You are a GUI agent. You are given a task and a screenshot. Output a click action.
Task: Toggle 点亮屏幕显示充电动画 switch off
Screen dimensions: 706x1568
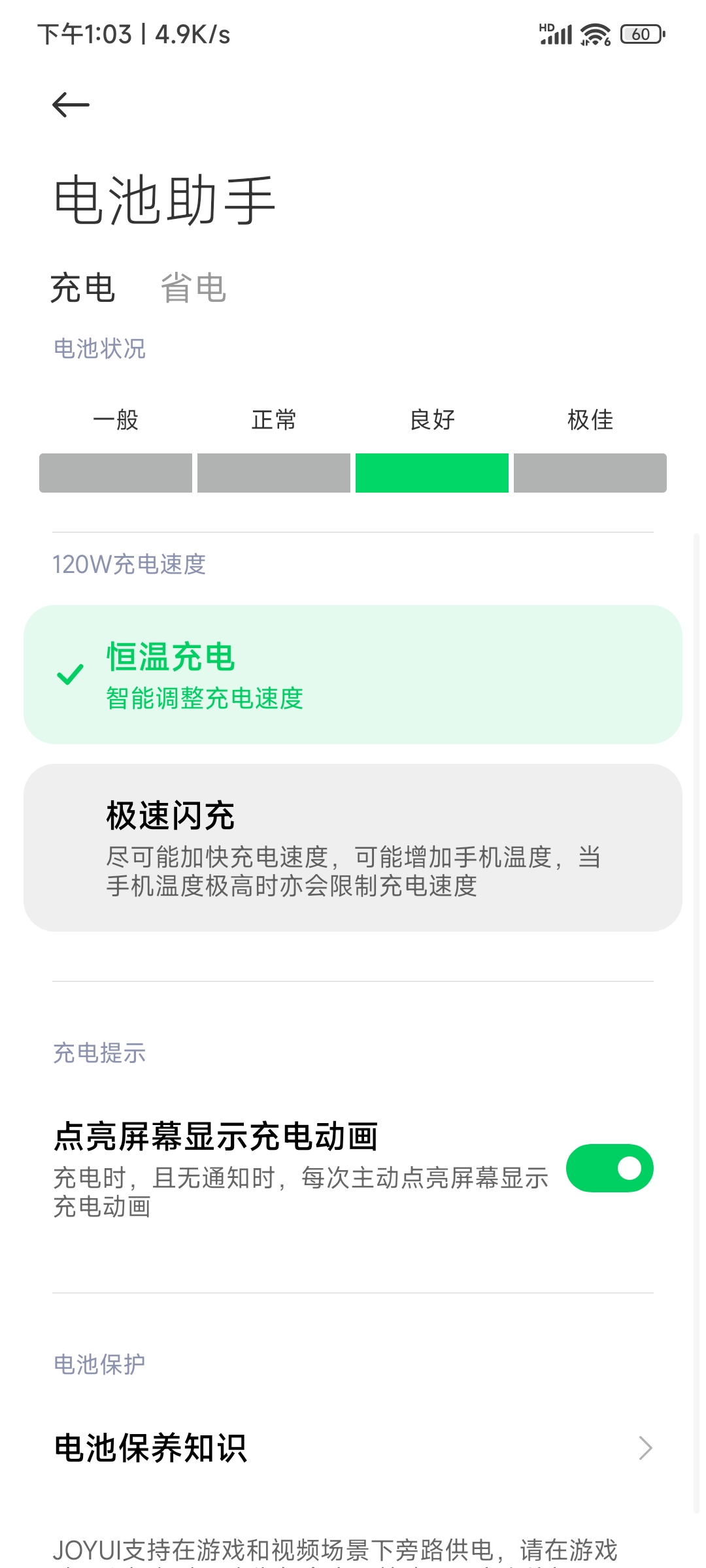609,1168
